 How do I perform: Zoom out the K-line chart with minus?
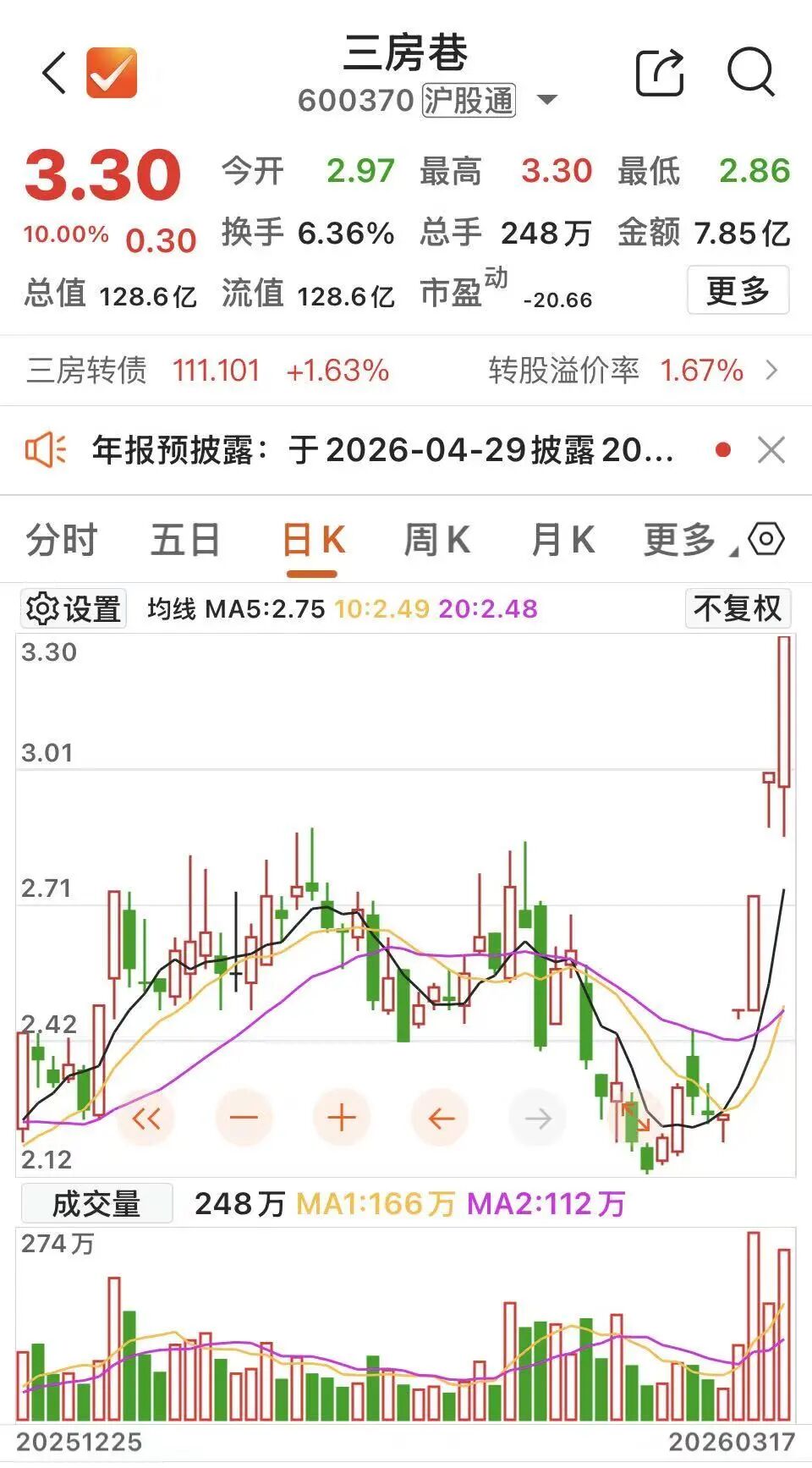(244, 1119)
